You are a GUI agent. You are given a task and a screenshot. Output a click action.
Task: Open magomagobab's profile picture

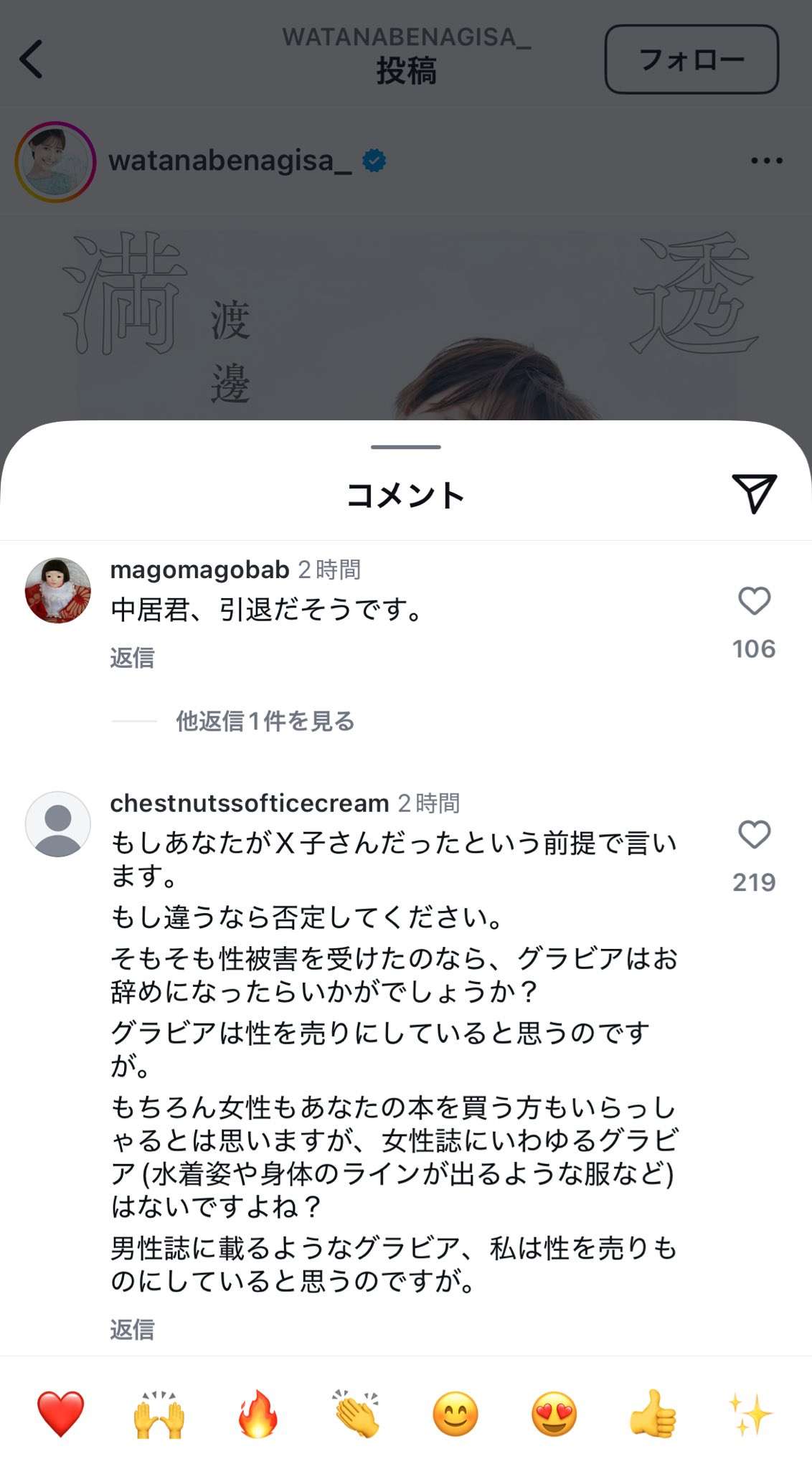(58, 590)
